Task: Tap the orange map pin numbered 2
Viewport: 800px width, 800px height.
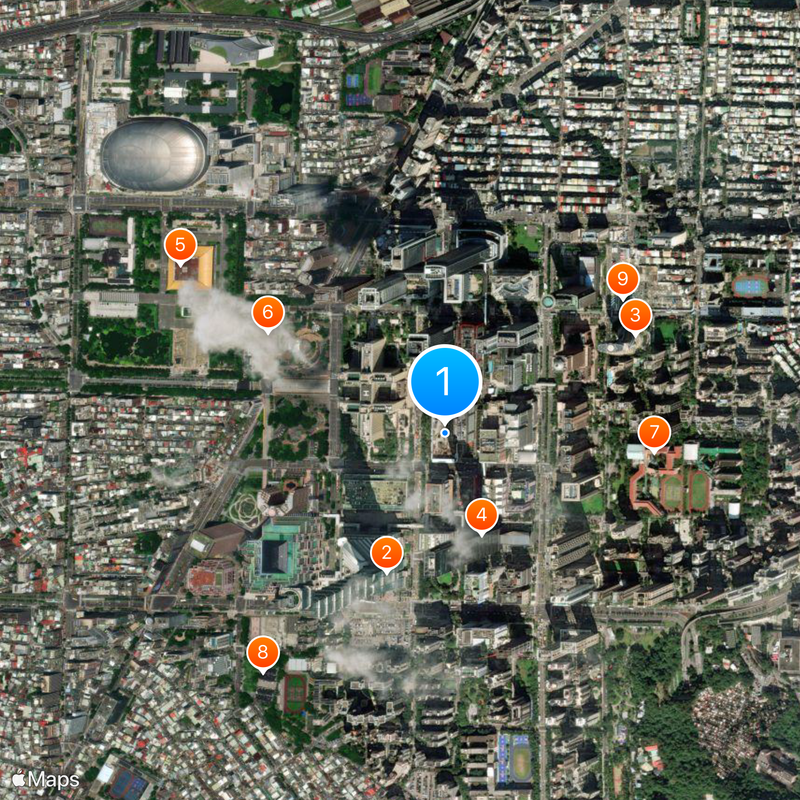Action: coord(387,552)
